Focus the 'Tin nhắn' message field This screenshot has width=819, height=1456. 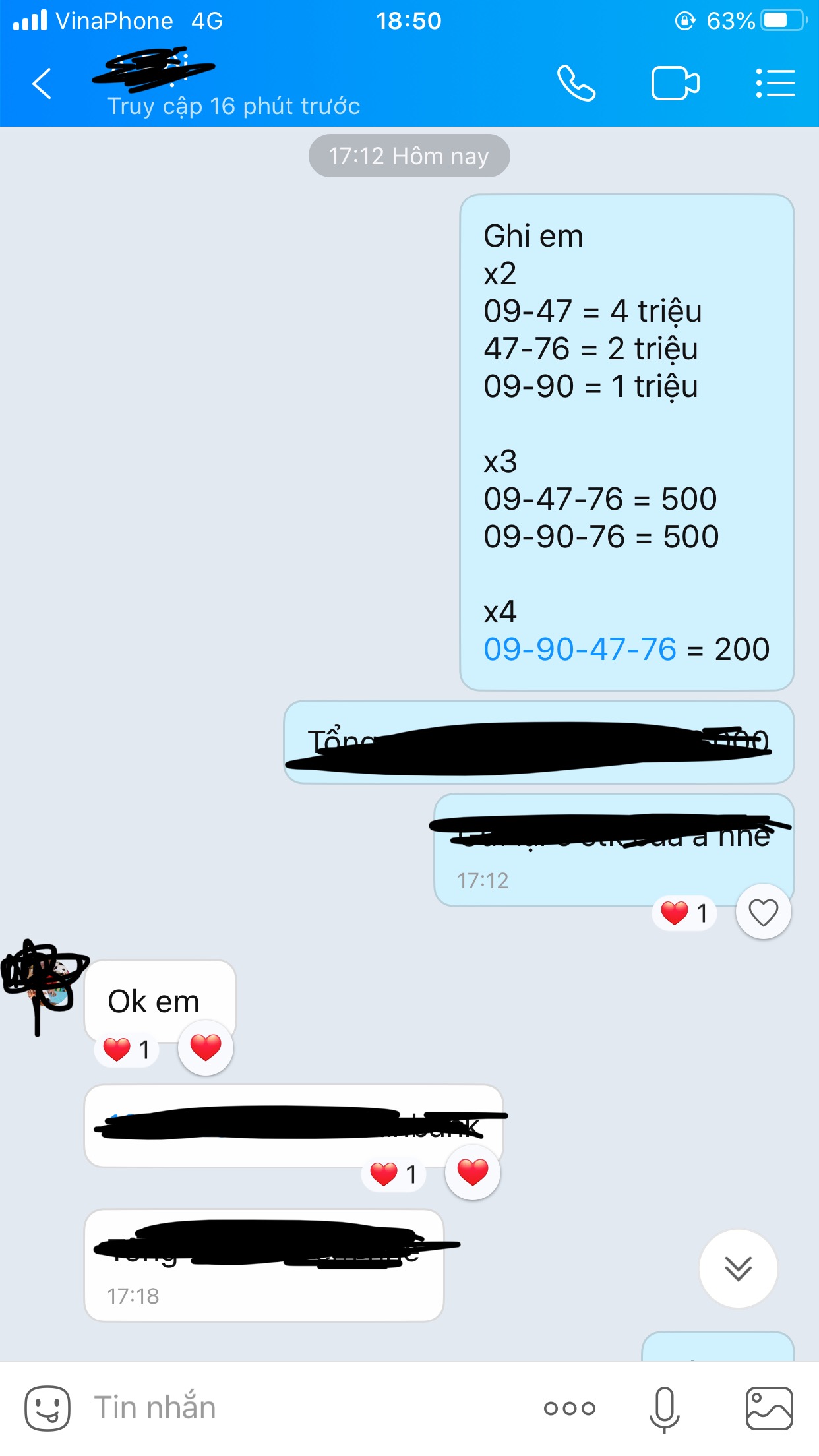(x=297, y=1408)
